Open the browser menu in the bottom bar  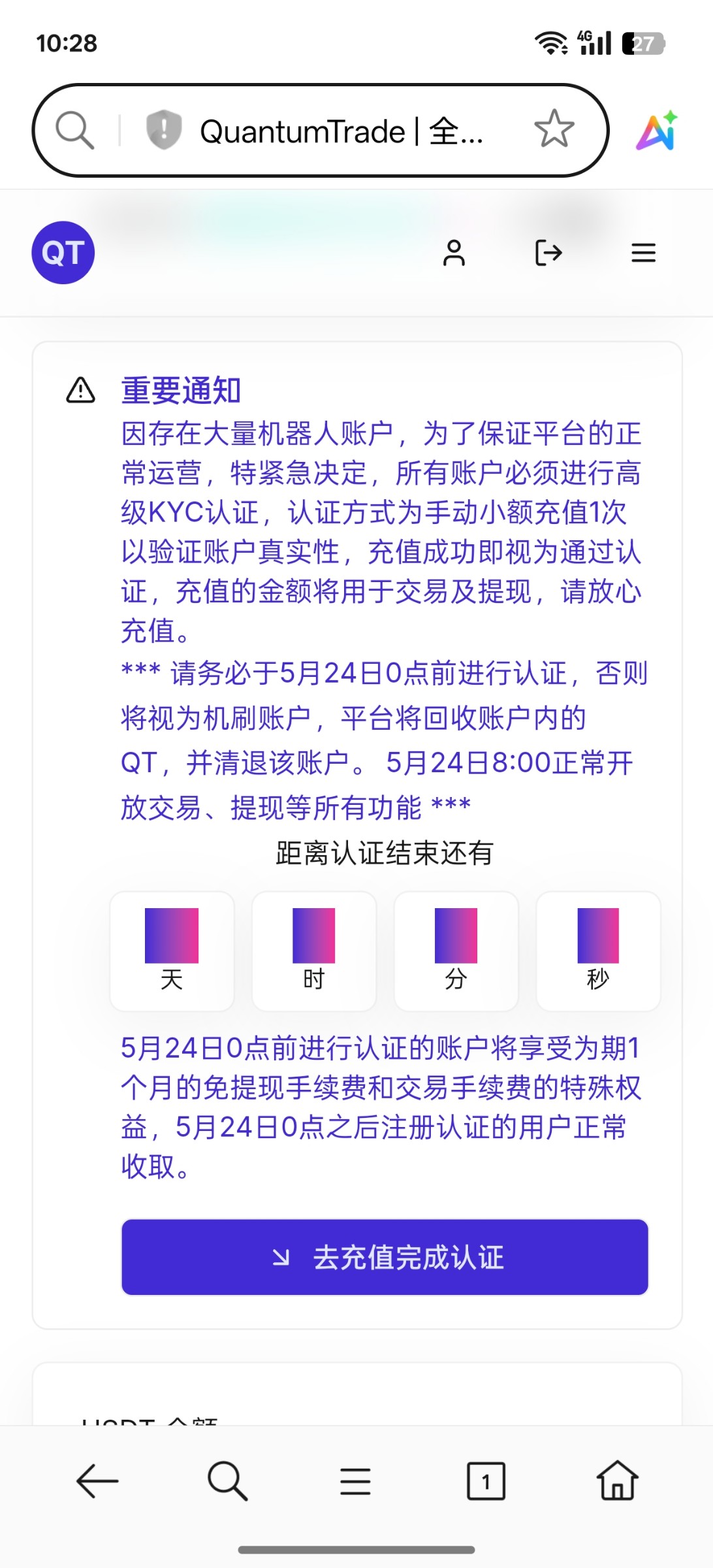355,1481
